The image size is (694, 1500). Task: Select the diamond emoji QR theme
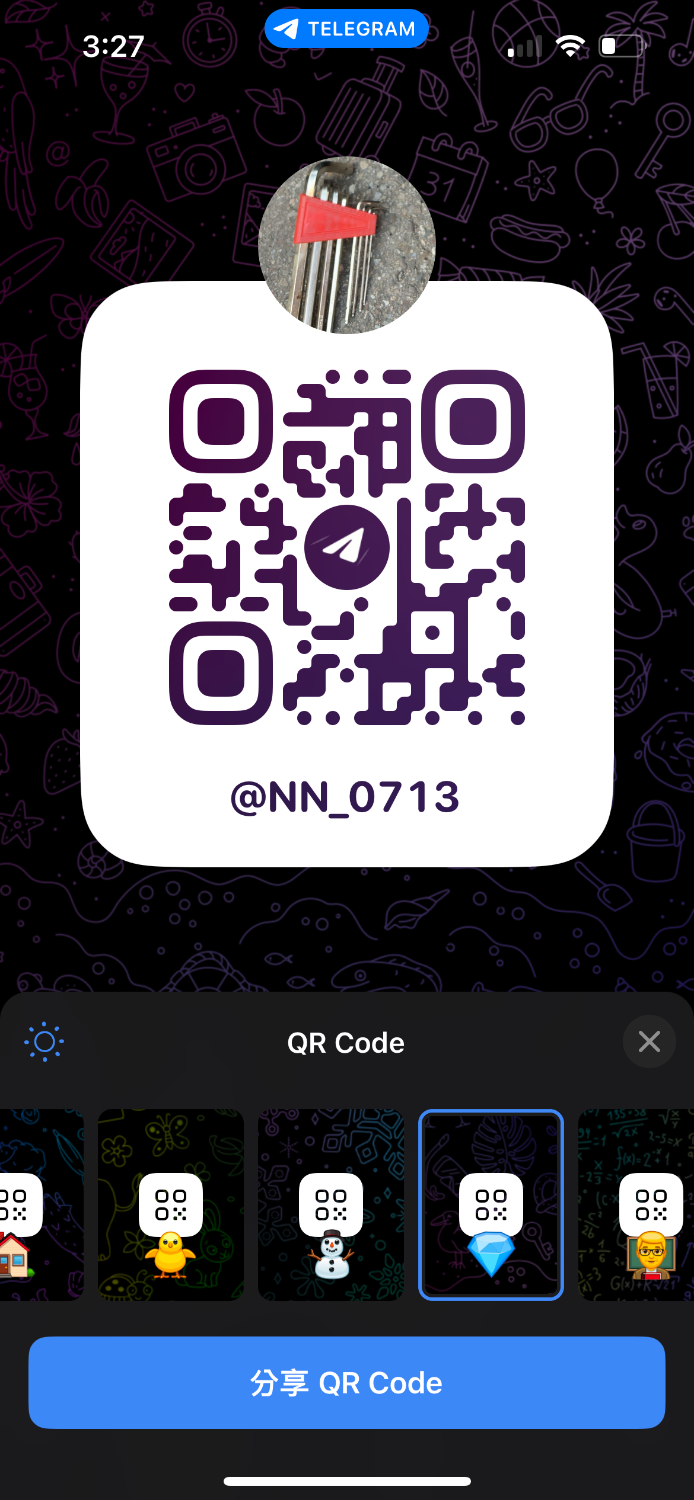click(x=491, y=1205)
